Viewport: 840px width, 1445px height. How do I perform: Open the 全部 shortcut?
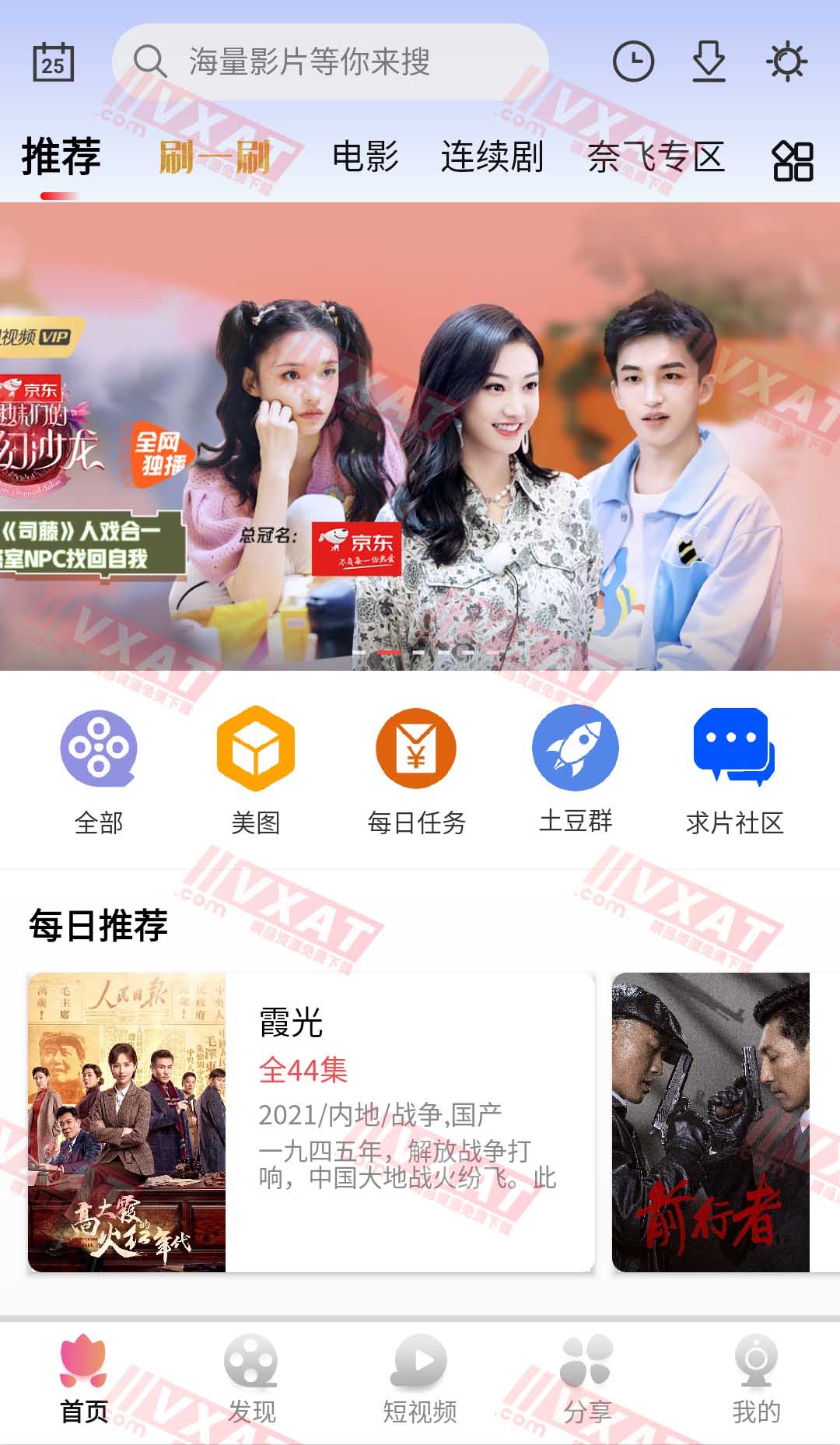(99, 768)
